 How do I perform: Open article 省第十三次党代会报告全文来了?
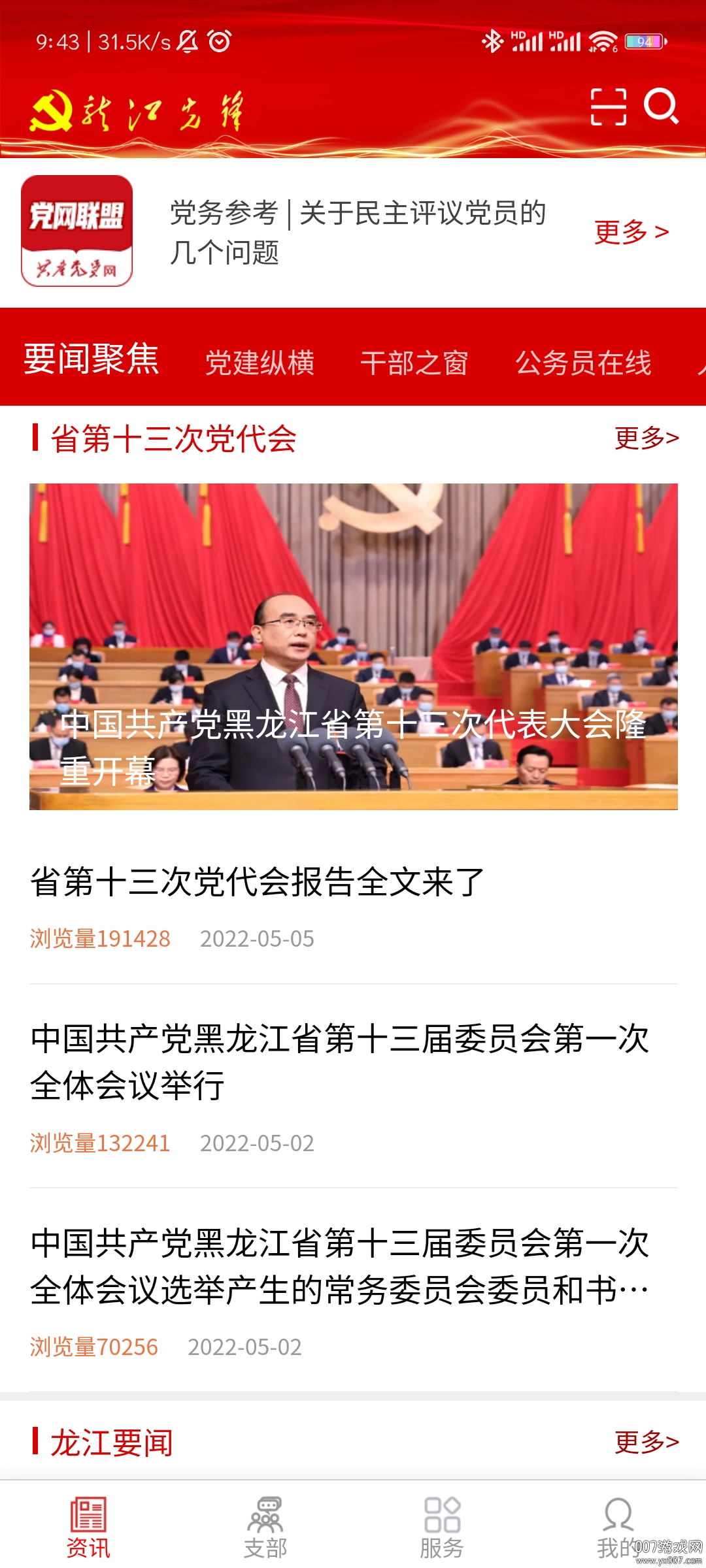point(255,882)
